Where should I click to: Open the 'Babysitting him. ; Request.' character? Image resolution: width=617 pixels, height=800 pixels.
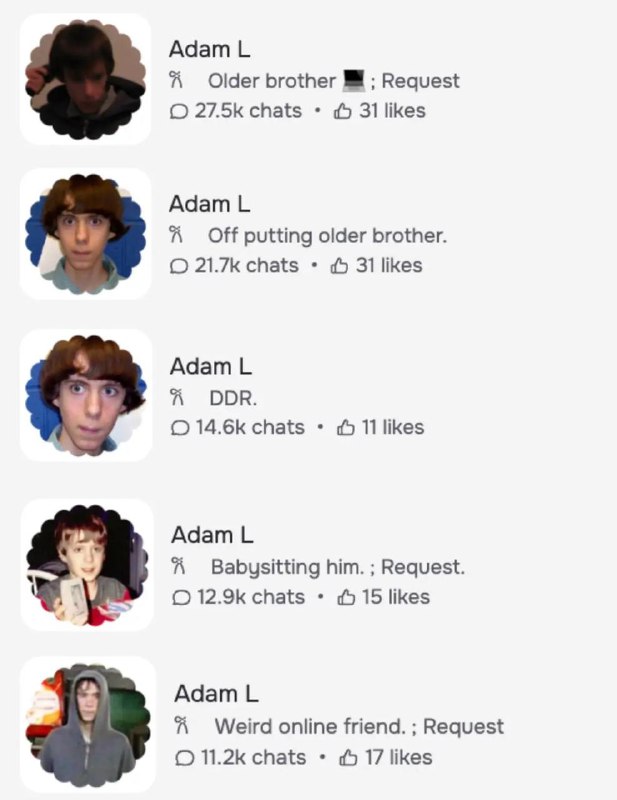336,567
